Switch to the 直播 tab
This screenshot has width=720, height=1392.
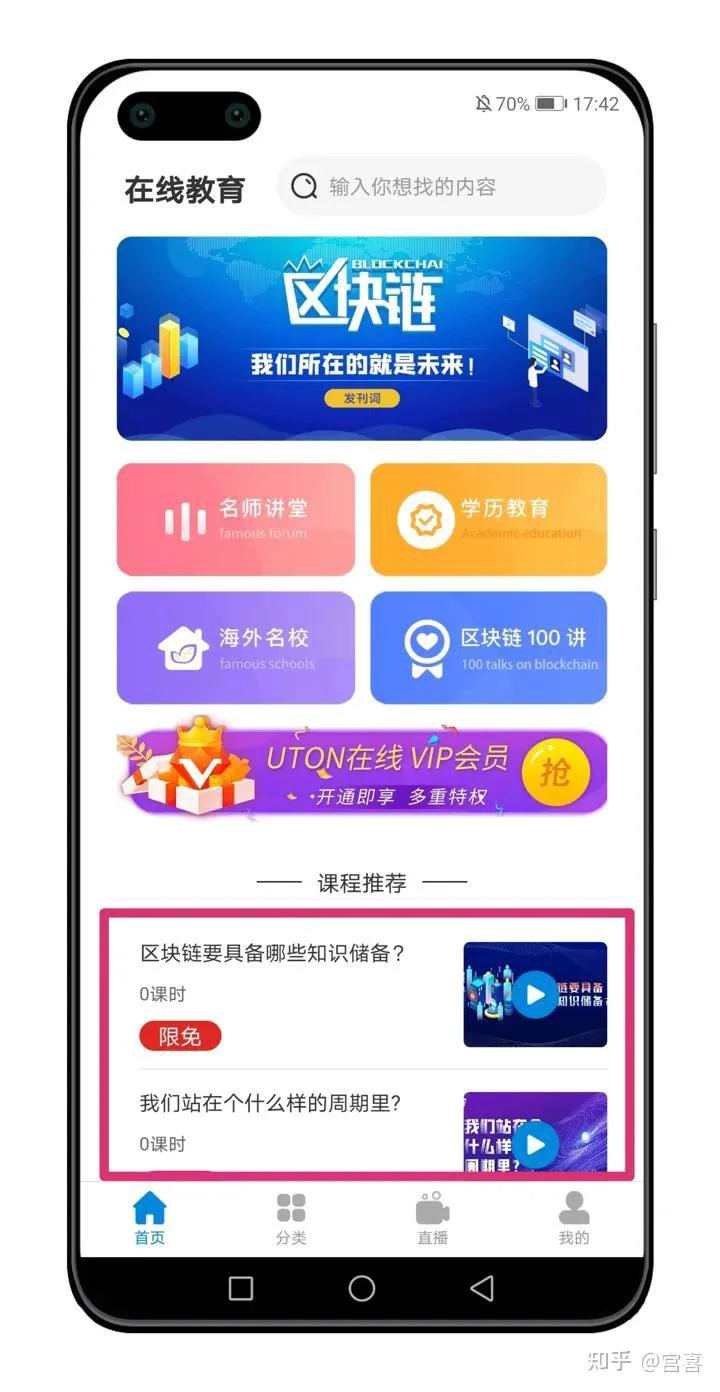pyautogui.click(x=432, y=1218)
